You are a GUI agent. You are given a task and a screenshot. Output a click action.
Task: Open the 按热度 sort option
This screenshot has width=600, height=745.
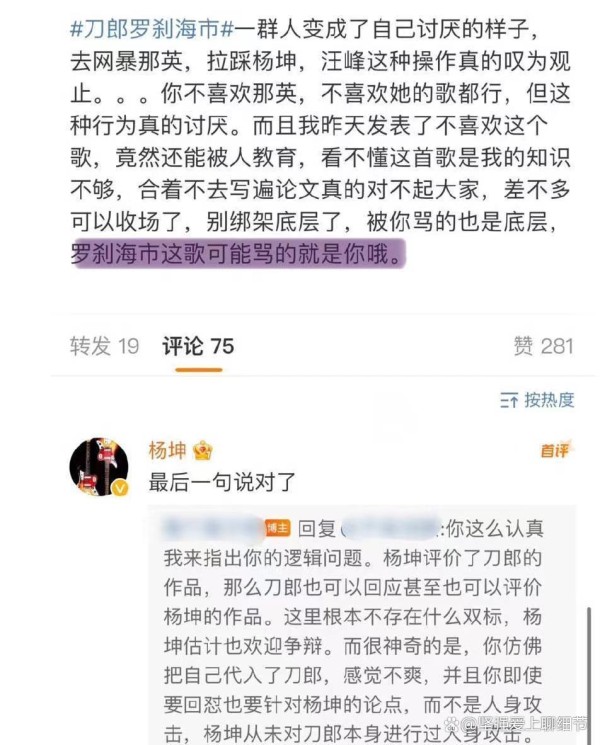pyautogui.click(x=538, y=400)
